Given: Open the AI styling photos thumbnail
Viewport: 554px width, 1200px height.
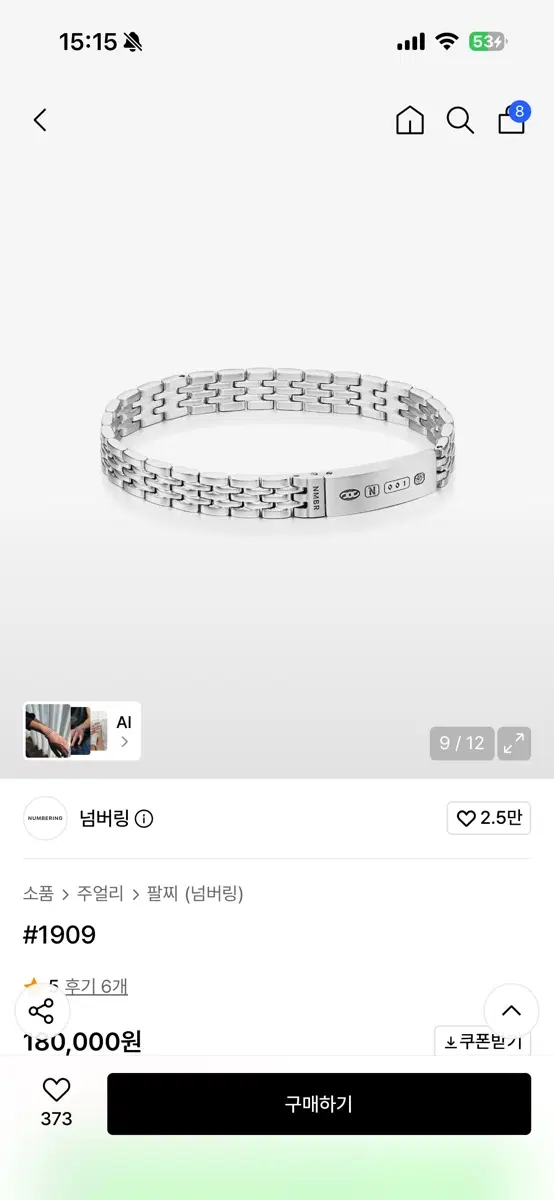Looking at the screenshot, I should coord(82,731).
